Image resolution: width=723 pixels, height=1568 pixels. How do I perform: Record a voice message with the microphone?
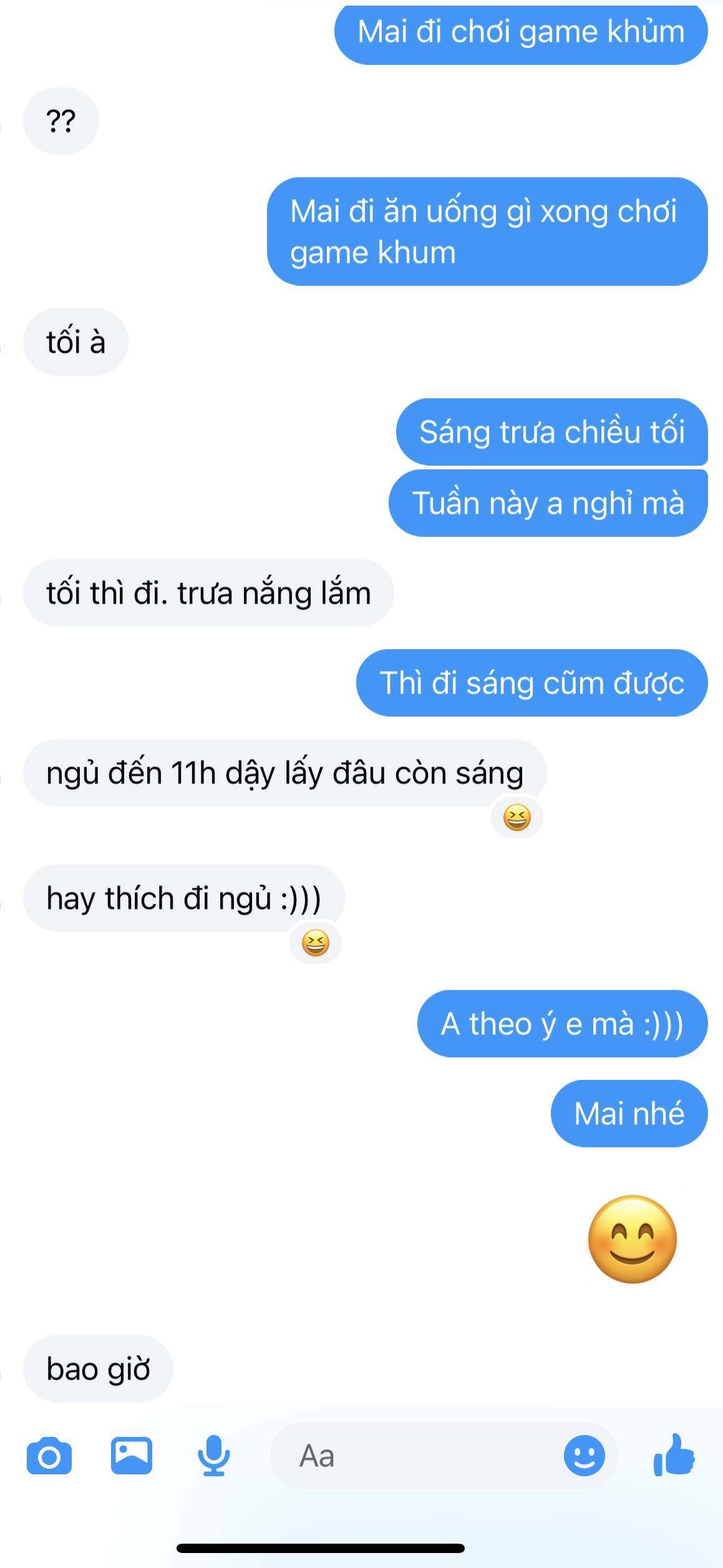pos(213,1456)
